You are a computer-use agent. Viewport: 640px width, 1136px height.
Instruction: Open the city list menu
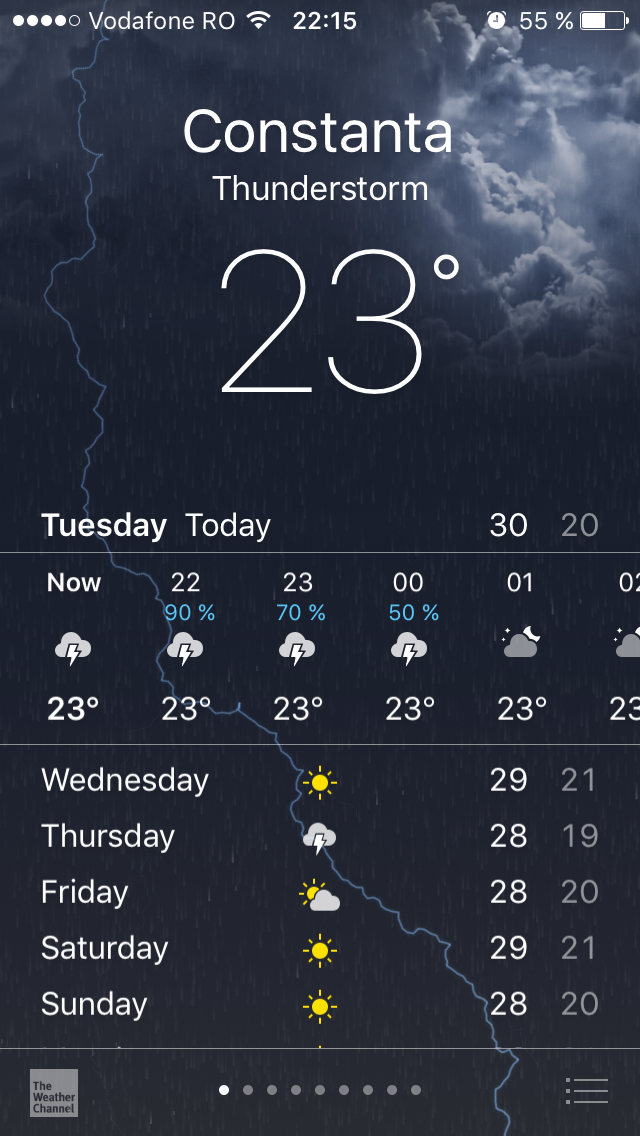586,1091
